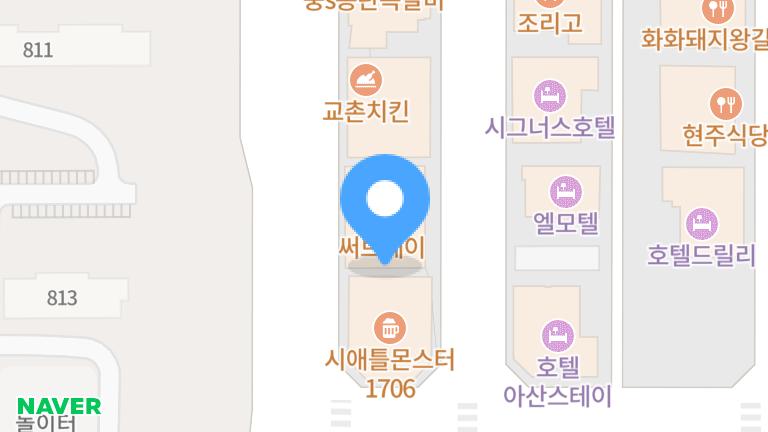Open the 호텔 아산스테이 marker
Screen dimensions: 768x432
coord(557,334)
